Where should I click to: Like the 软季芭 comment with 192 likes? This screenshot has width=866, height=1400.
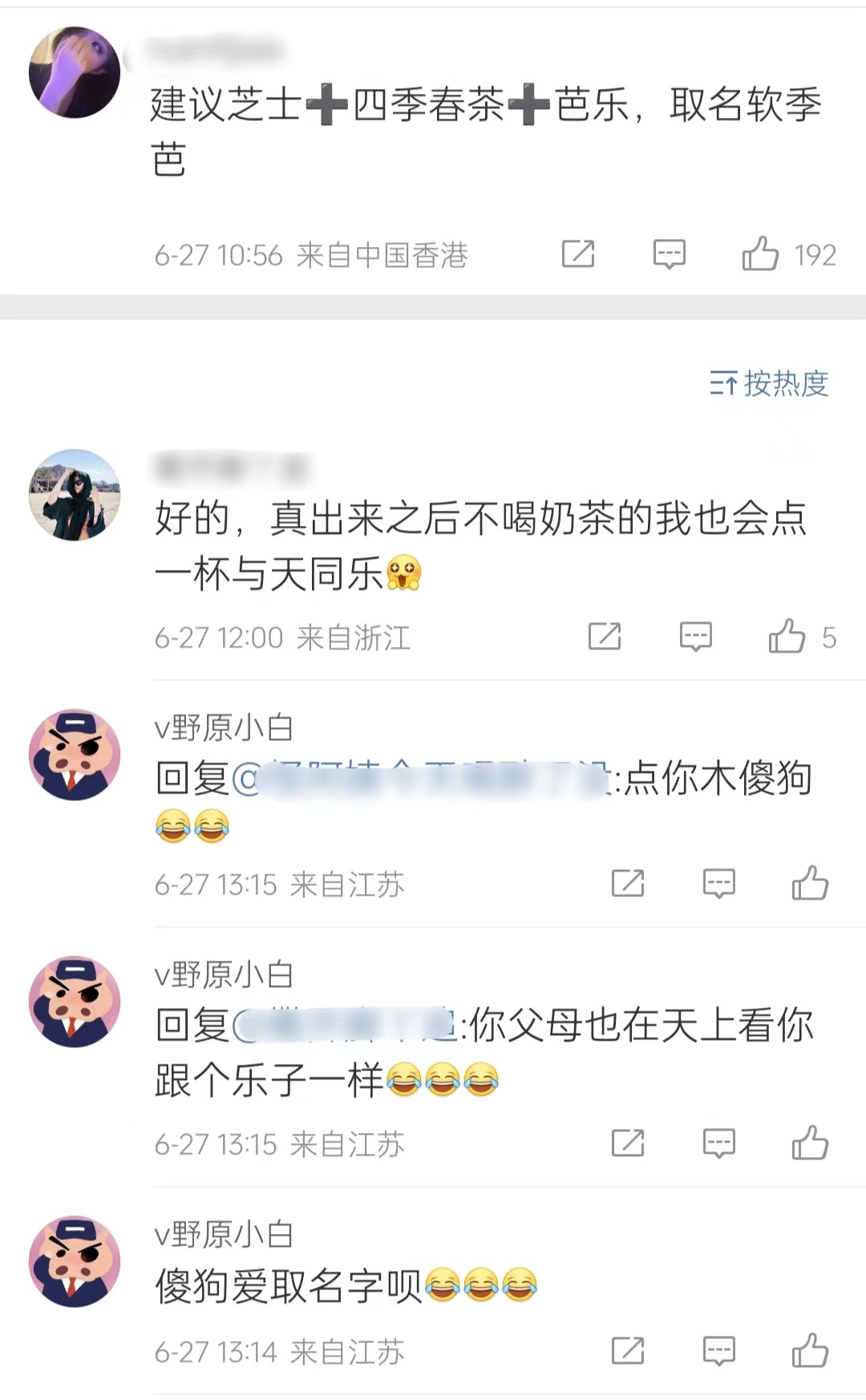pos(760,255)
